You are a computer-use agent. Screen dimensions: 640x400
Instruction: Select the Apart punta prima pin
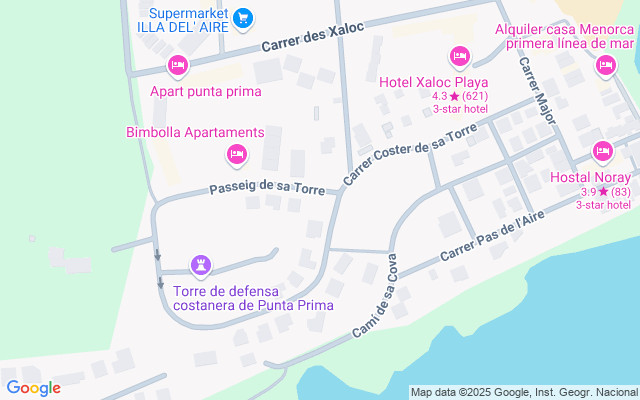point(178,67)
